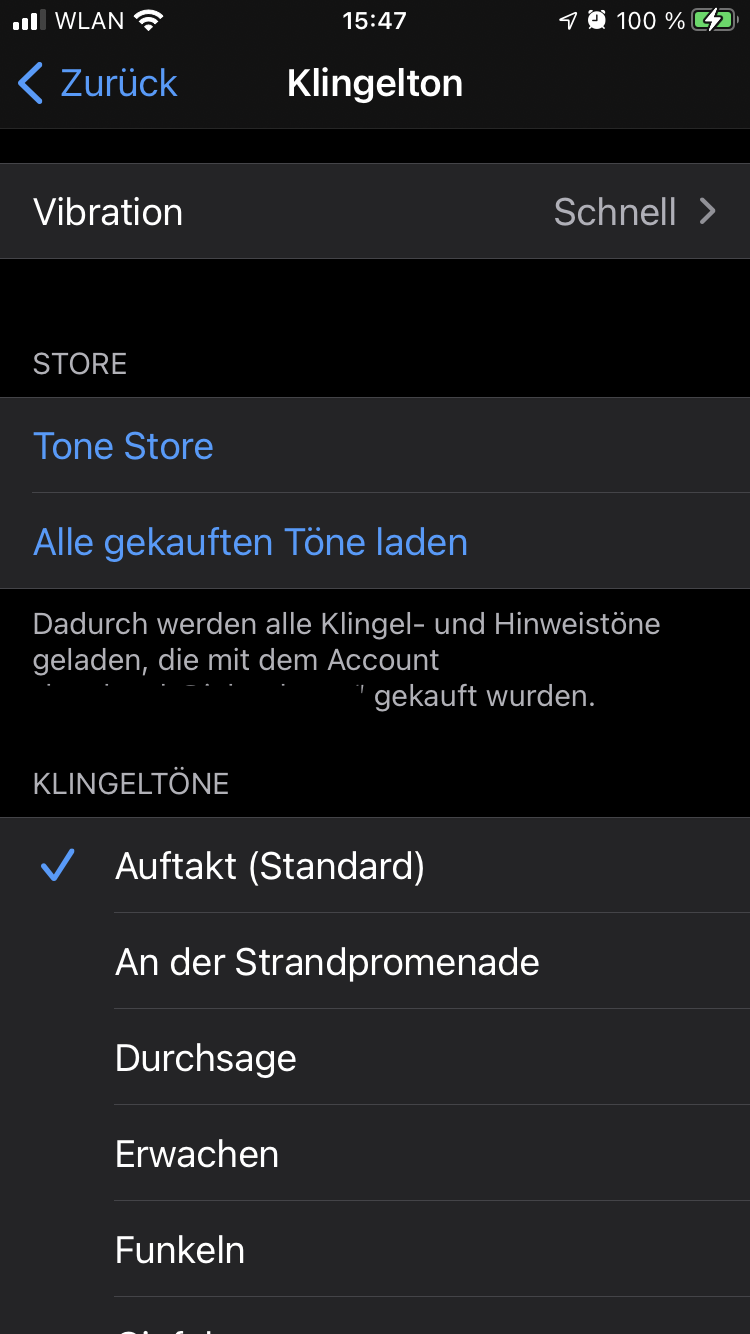
Task: Open the Tone Store
Action: click(124, 446)
